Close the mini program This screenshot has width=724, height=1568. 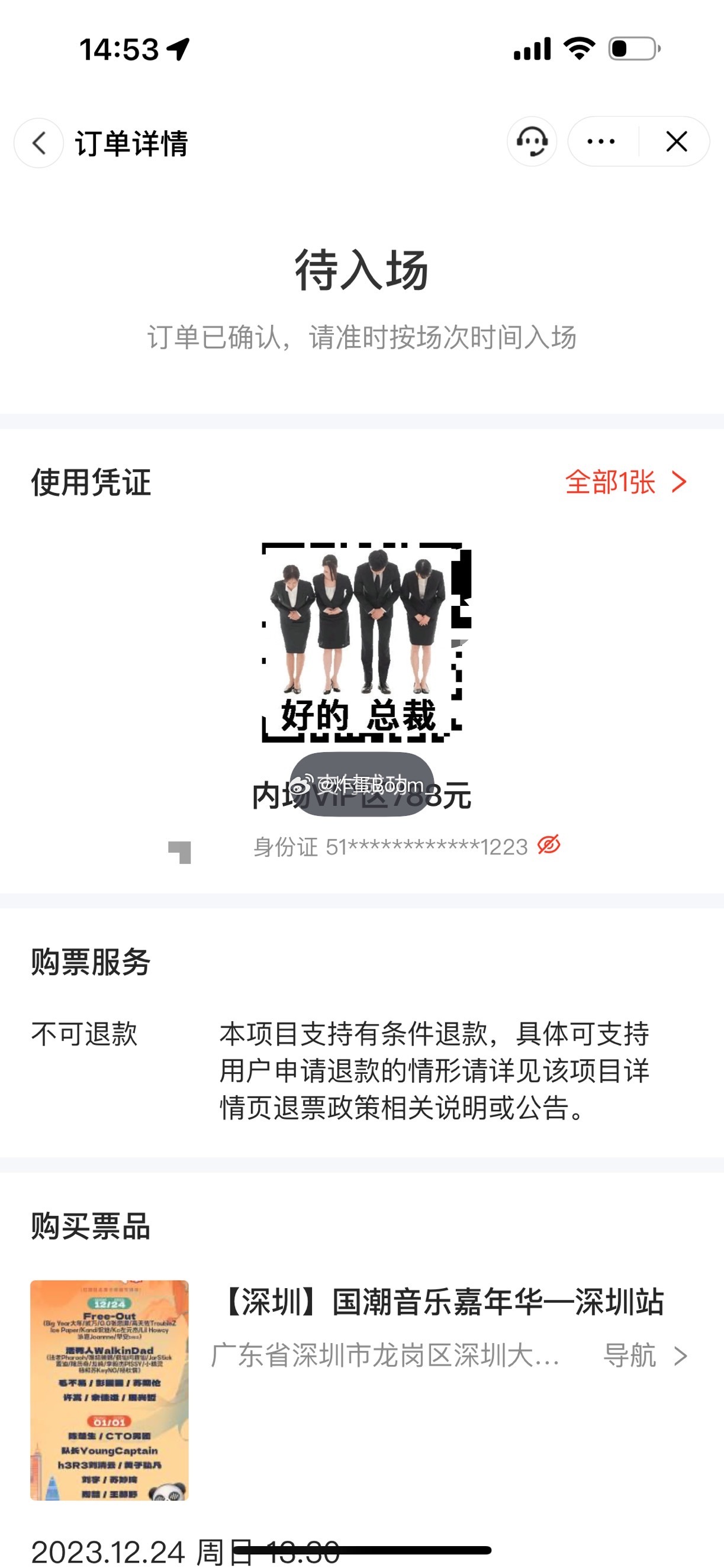click(676, 142)
